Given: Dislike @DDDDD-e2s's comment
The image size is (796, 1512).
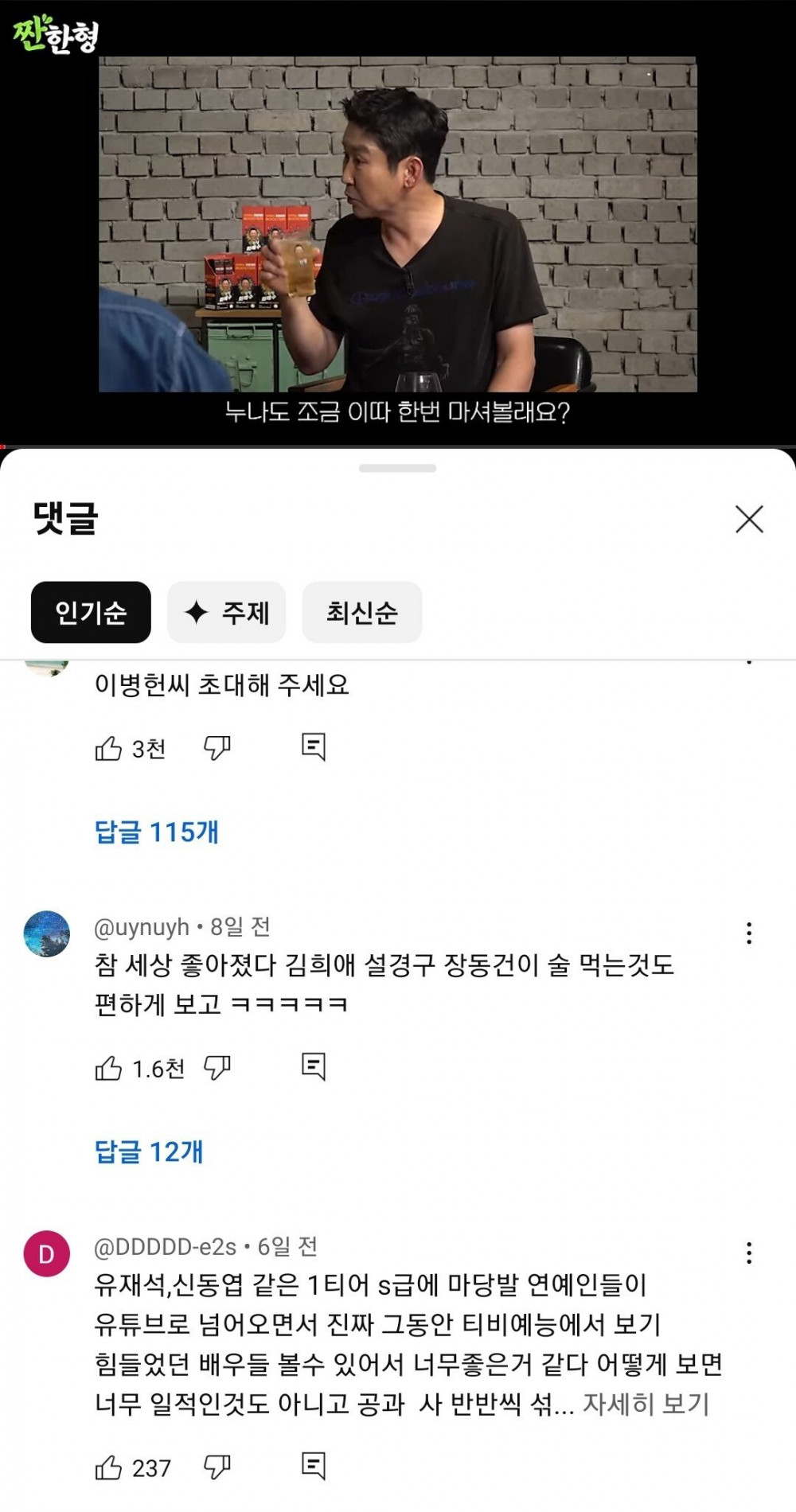Looking at the screenshot, I should click(x=217, y=1467).
